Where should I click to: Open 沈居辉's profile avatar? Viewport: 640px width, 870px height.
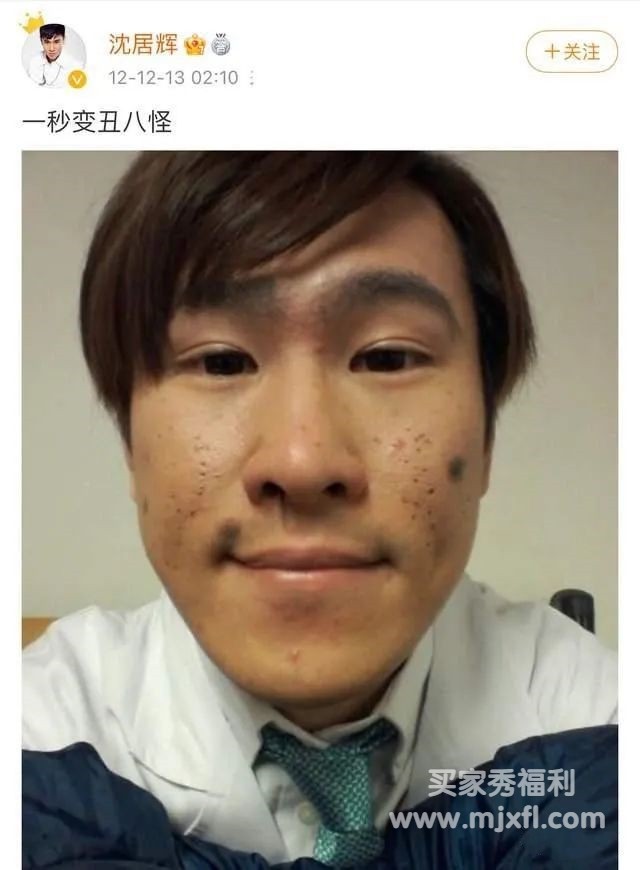(53, 55)
